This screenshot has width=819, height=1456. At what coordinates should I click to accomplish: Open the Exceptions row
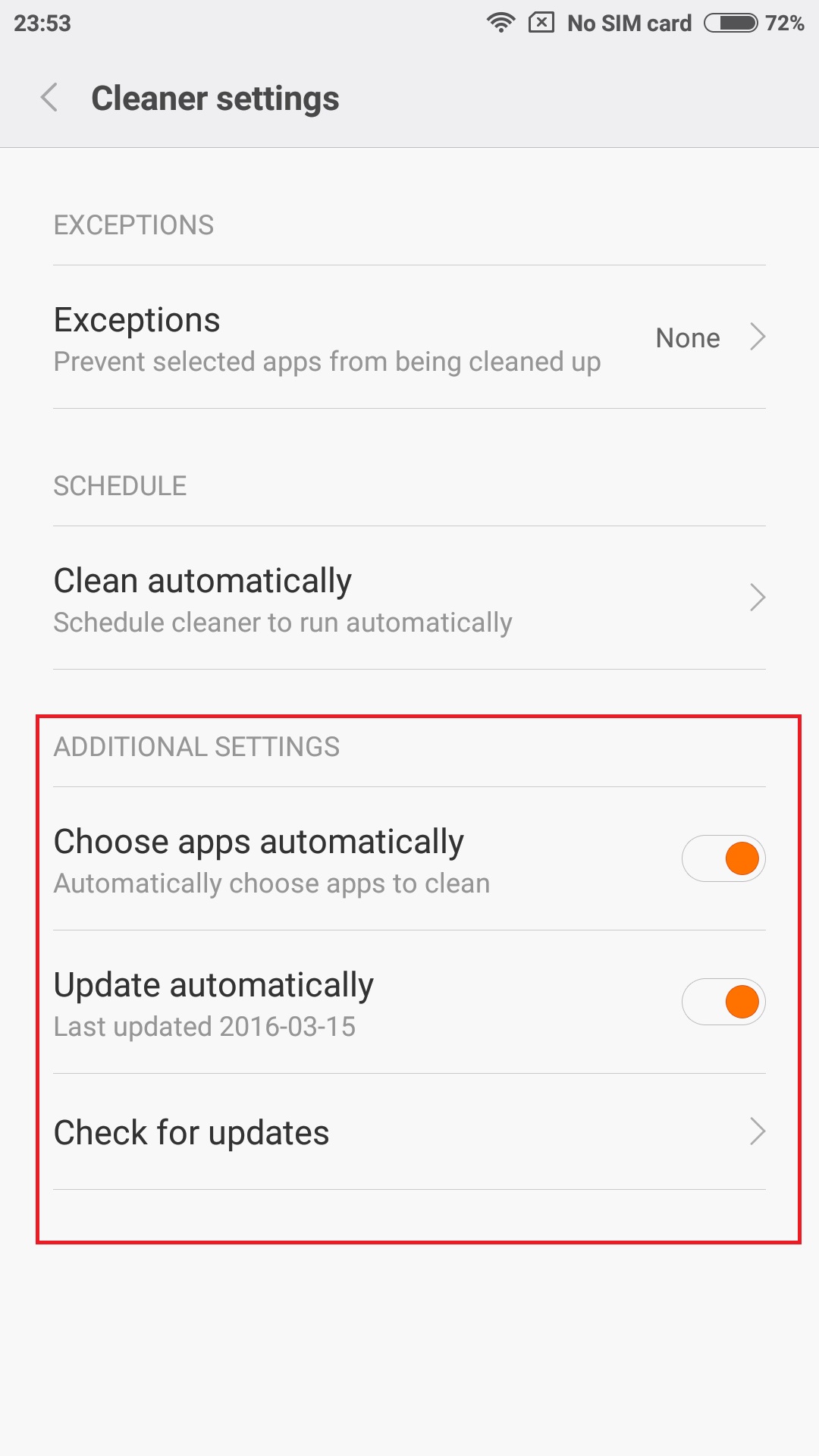[x=409, y=337]
